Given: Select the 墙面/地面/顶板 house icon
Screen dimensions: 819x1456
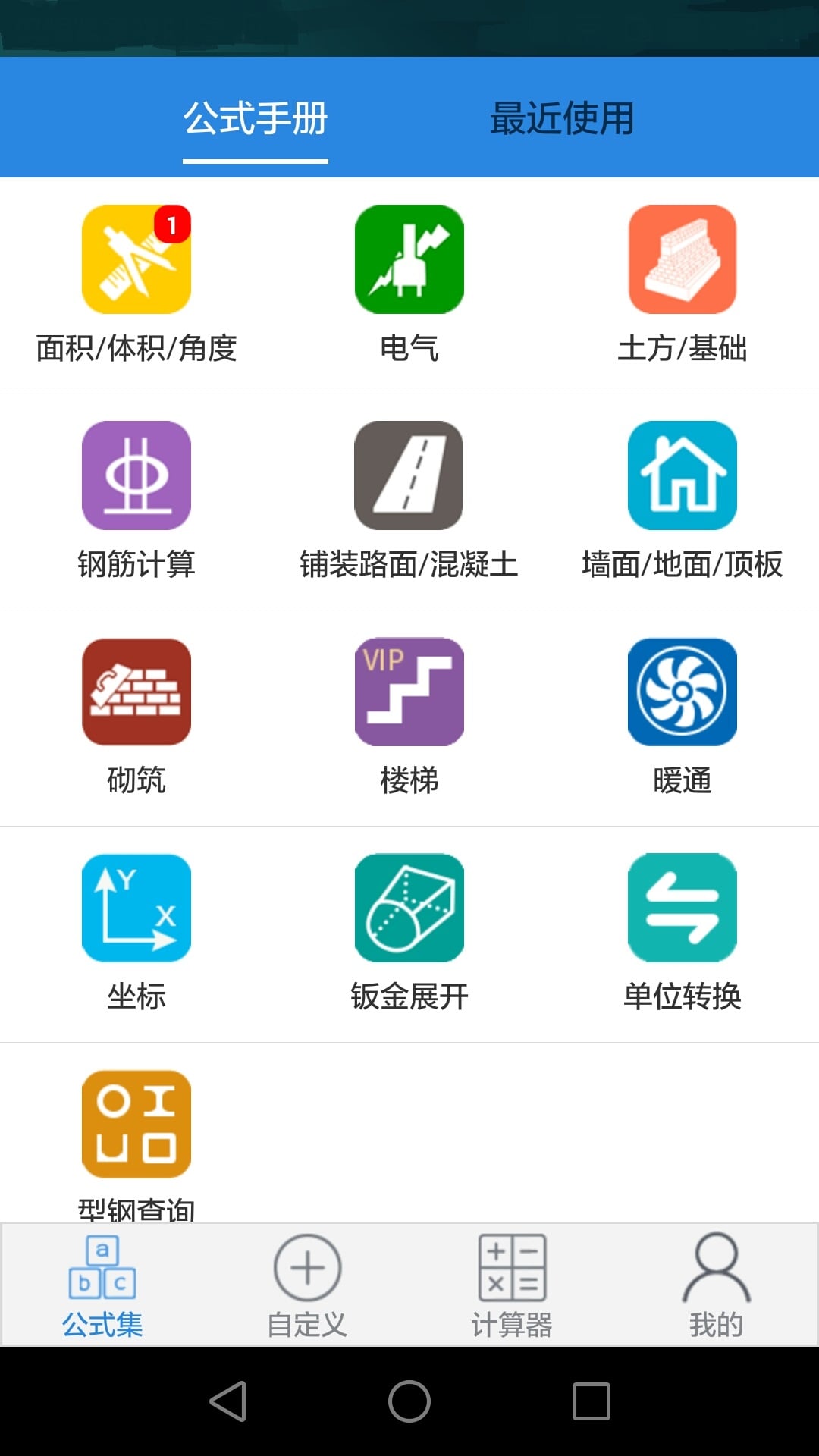Looking at the screenshot, I should [x=681, y=475].
